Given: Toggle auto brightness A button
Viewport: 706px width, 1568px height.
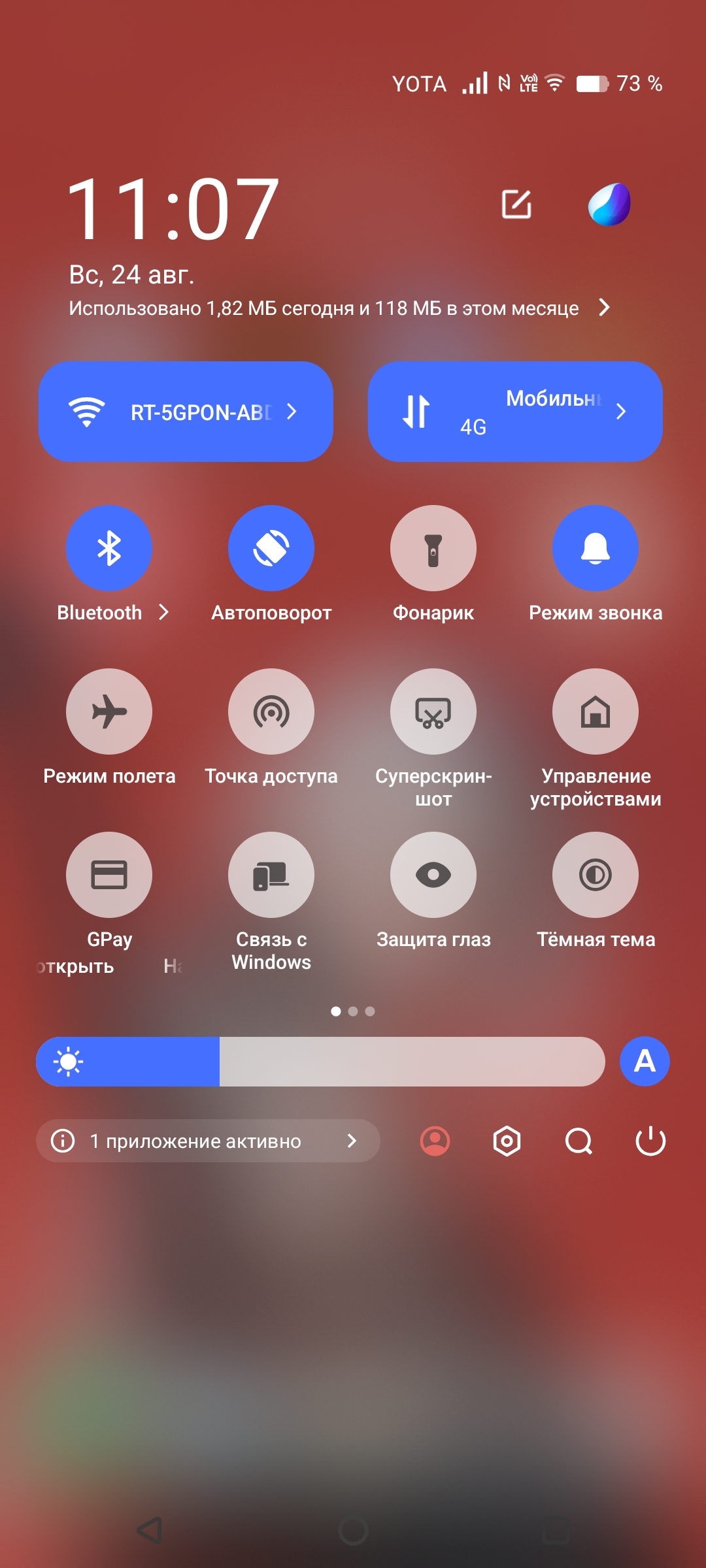Looking at the screenshot, I should pyautogui.click(x=645, y=1062).
